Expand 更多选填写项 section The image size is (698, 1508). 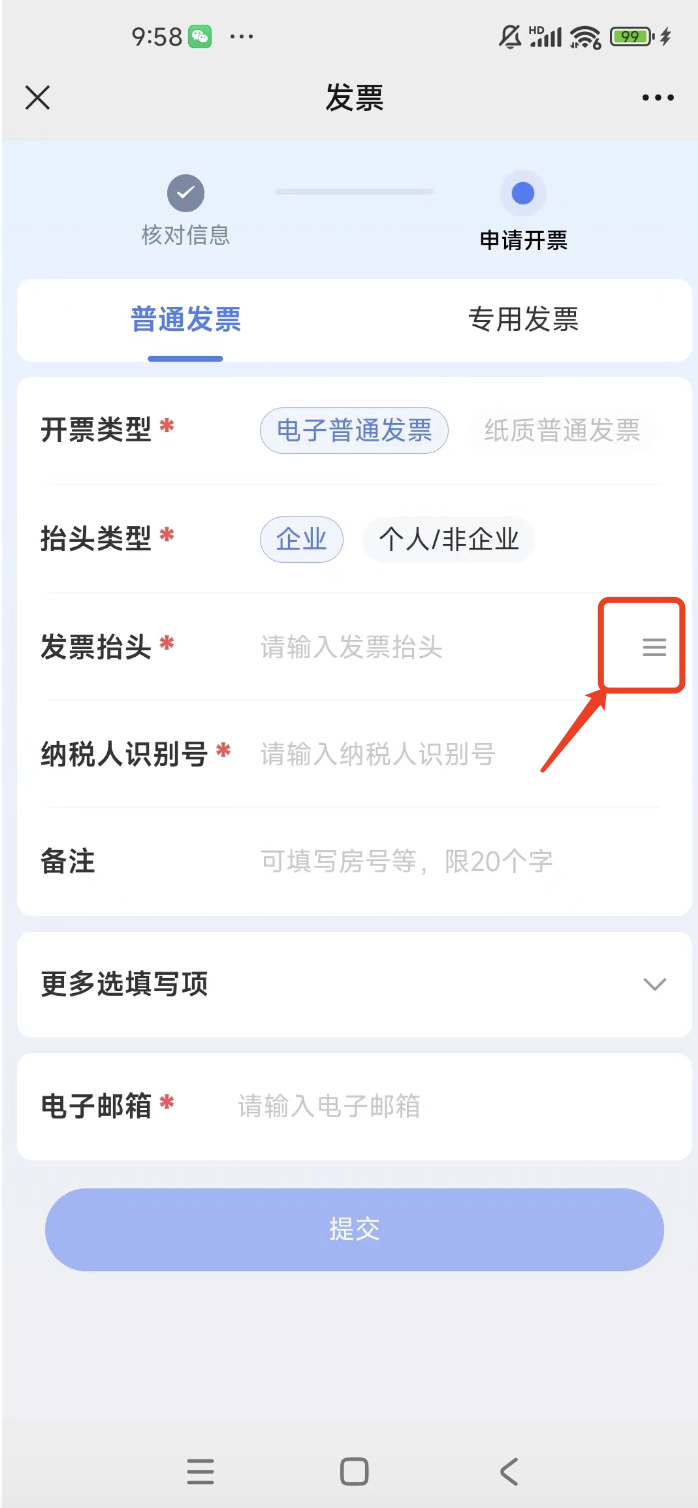click(x=354, y=984)
